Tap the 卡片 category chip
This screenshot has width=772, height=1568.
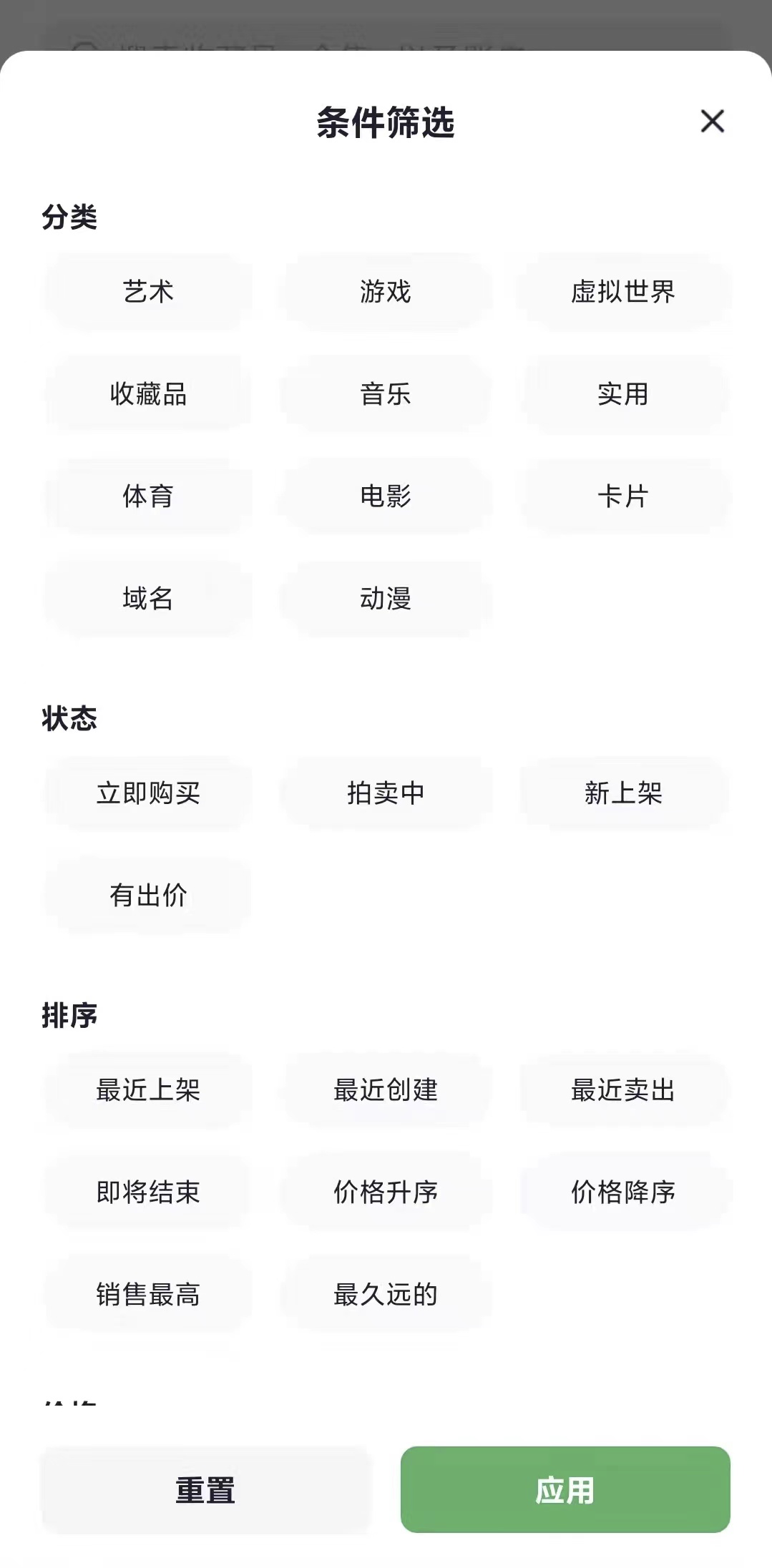(623, 496)
